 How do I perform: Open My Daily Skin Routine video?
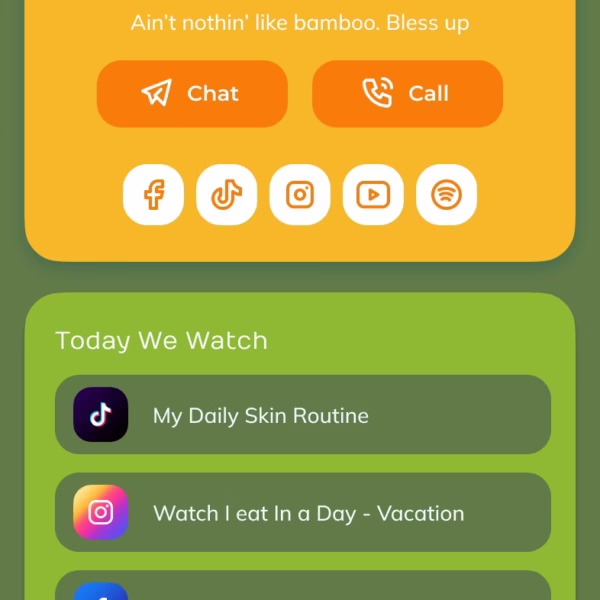click(x=302, y=415)
